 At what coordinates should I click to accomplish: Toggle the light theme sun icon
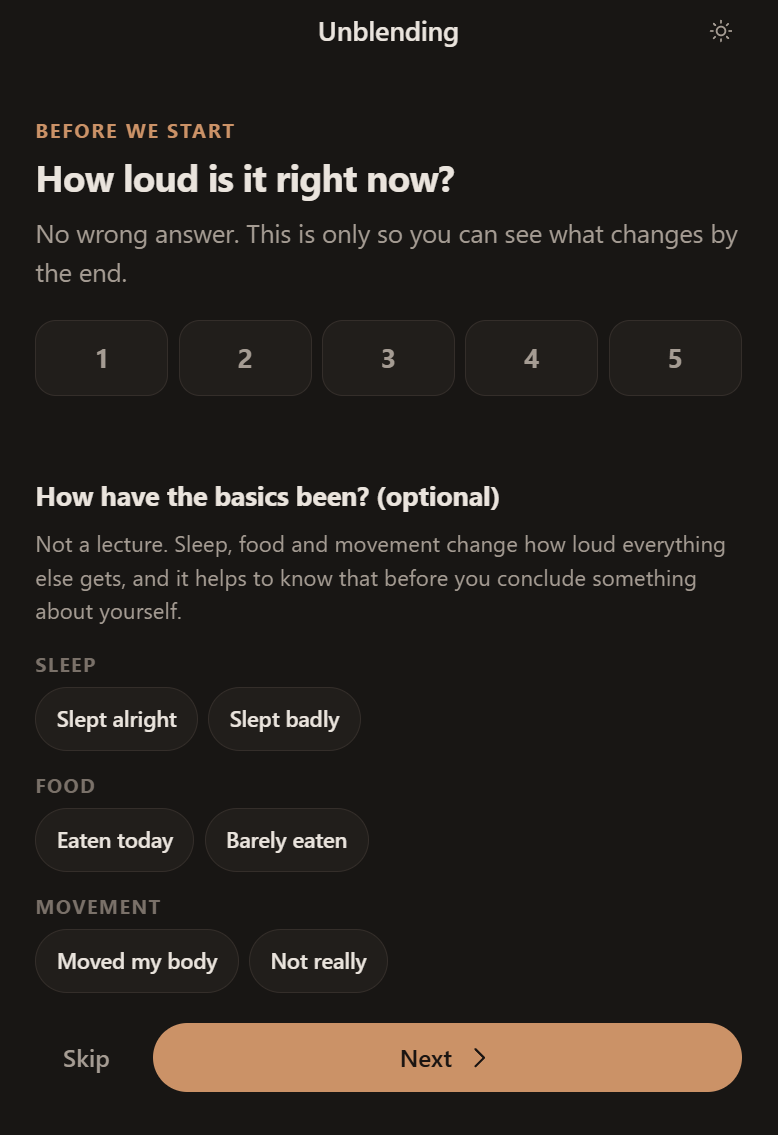(x=721, y=32)
